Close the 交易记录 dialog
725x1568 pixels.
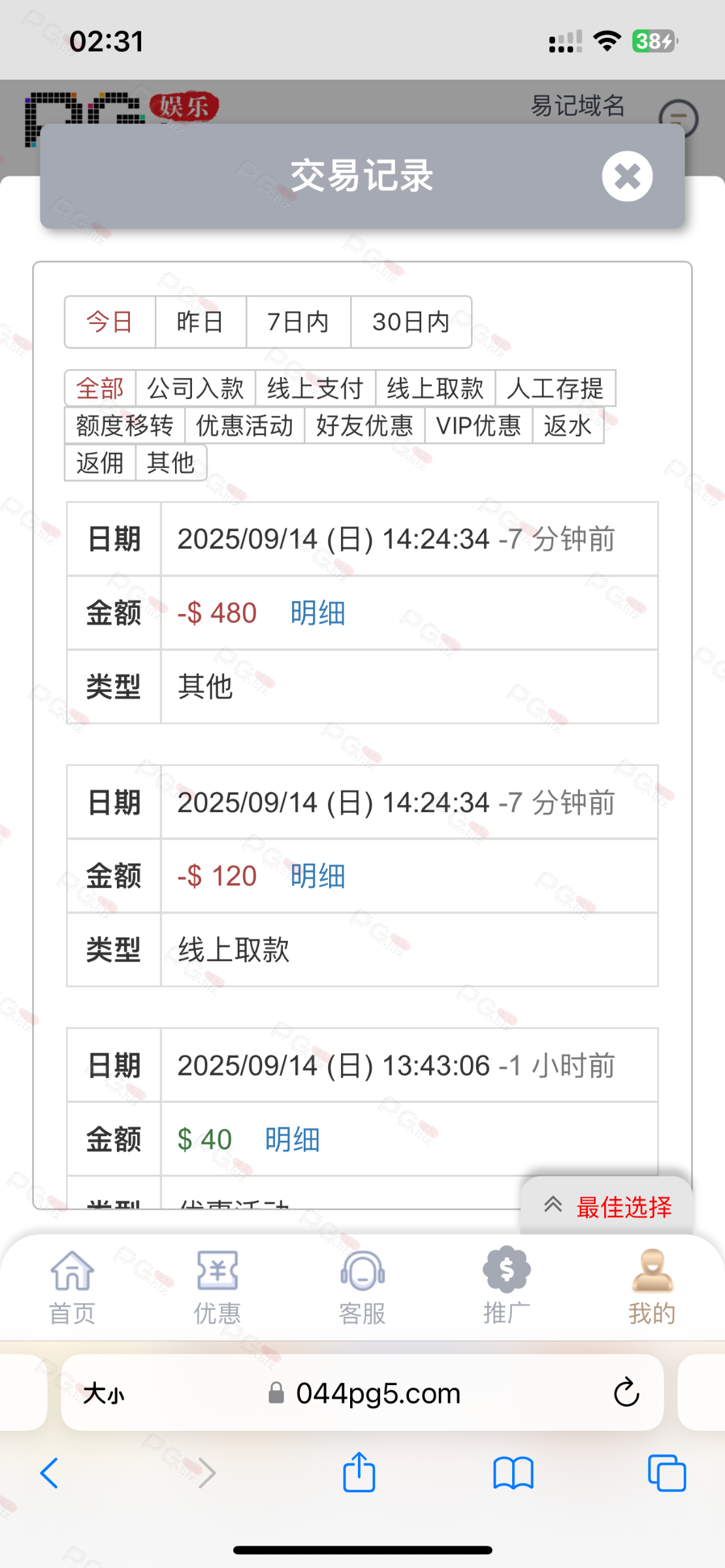pos(627,176)
